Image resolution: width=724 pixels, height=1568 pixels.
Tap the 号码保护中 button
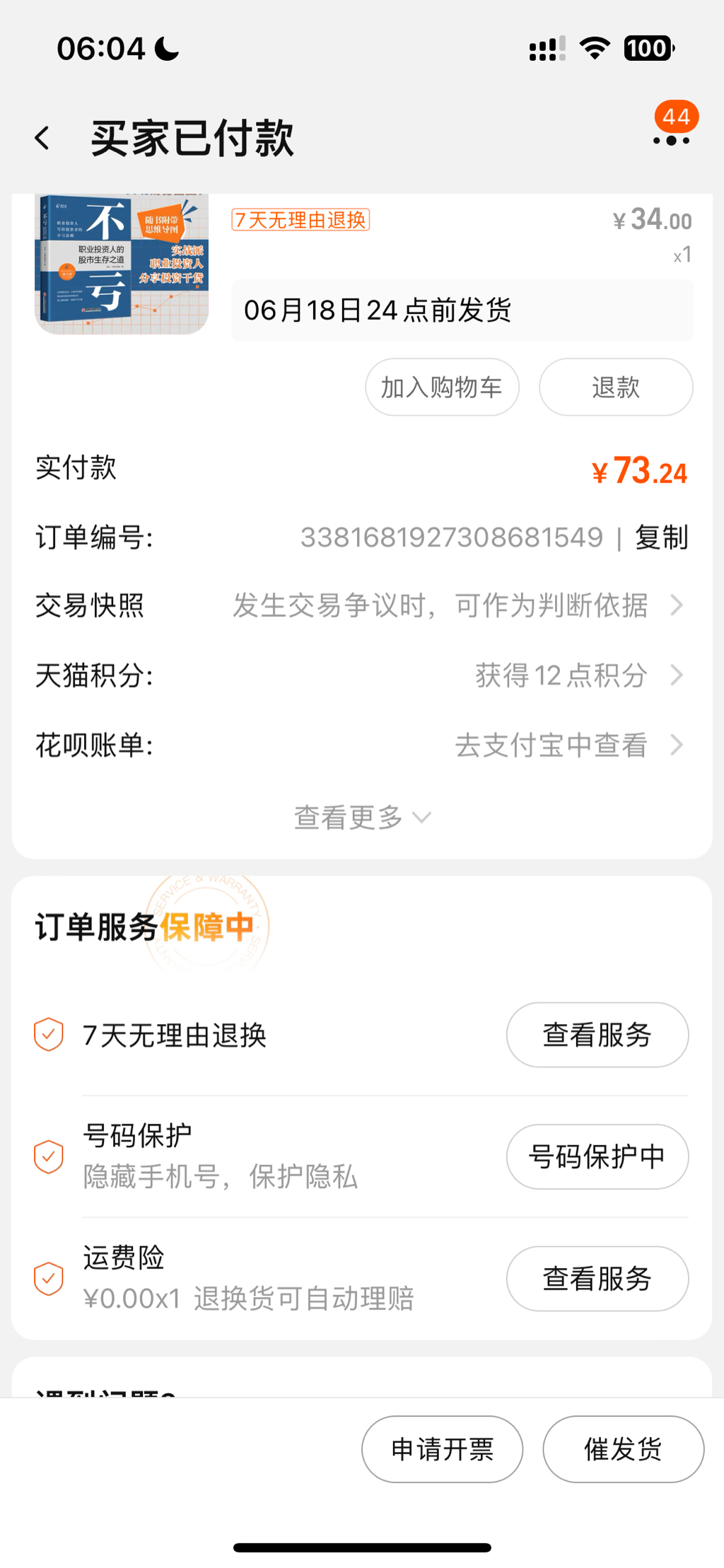pos(597,1157)
